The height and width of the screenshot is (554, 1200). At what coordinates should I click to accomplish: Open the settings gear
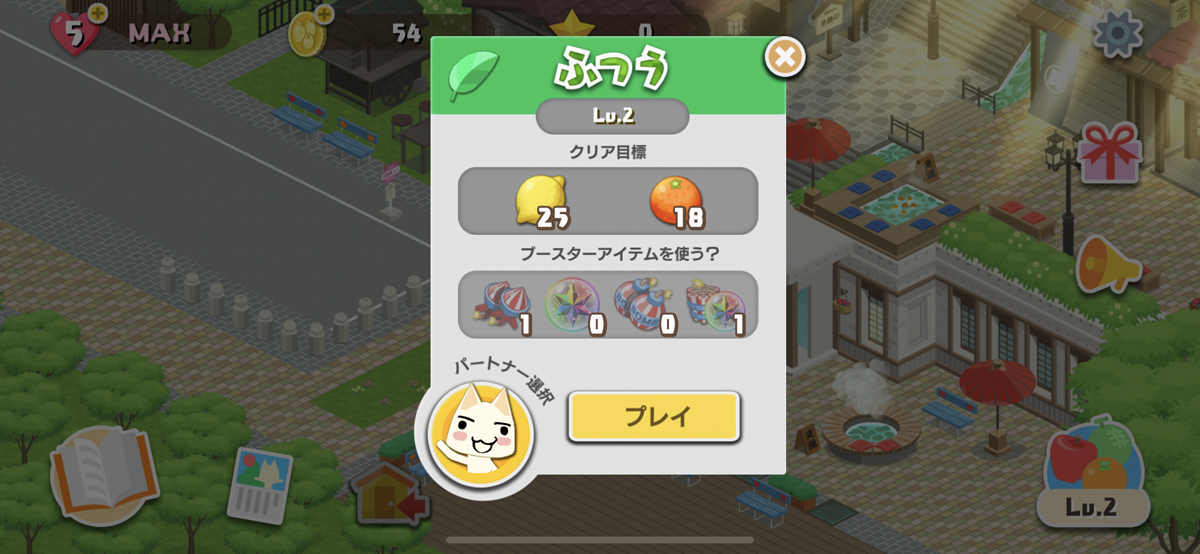[x=1116, y=34]
